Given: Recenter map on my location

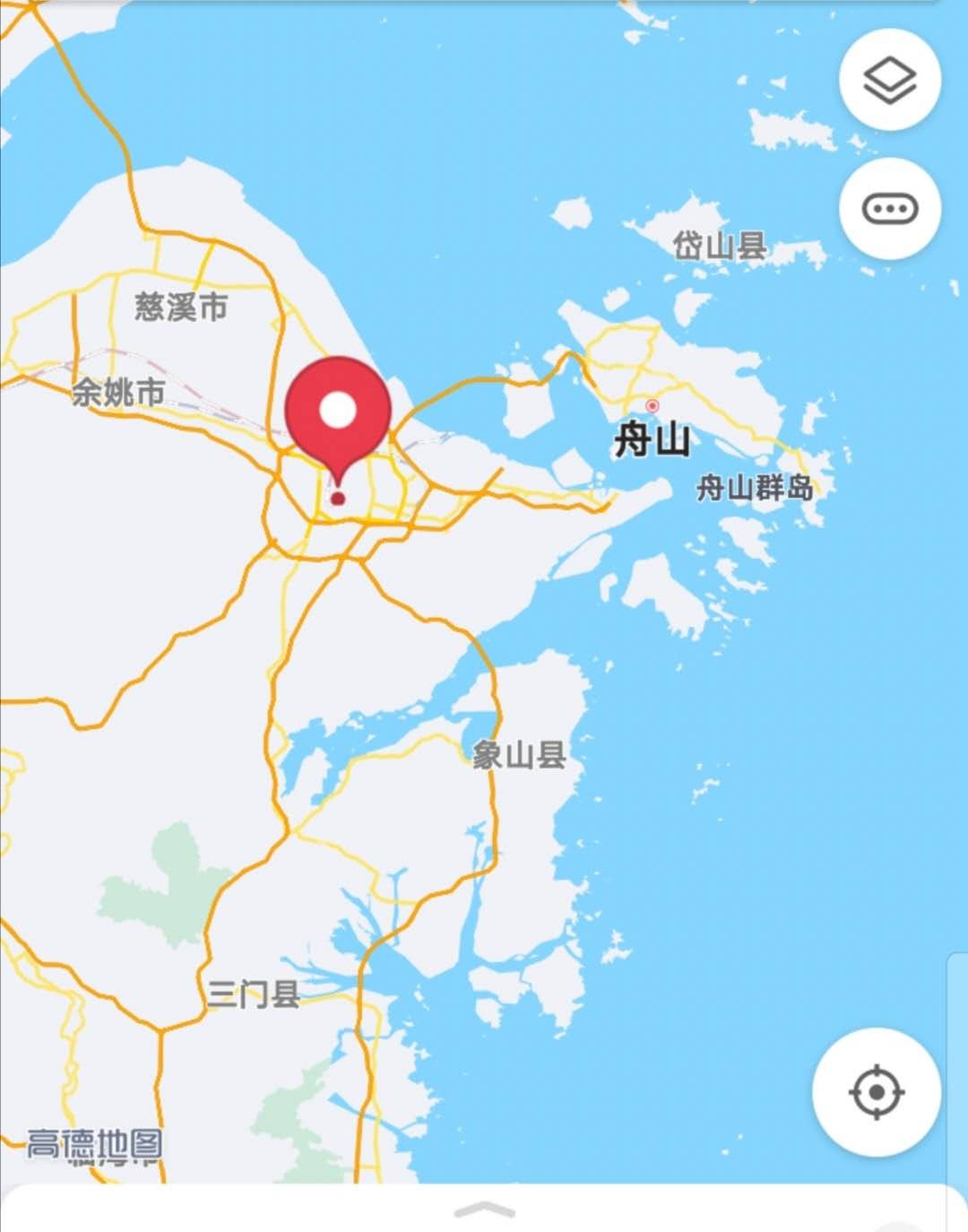Looking at the screenshot, I should [x=876, y=1092].
